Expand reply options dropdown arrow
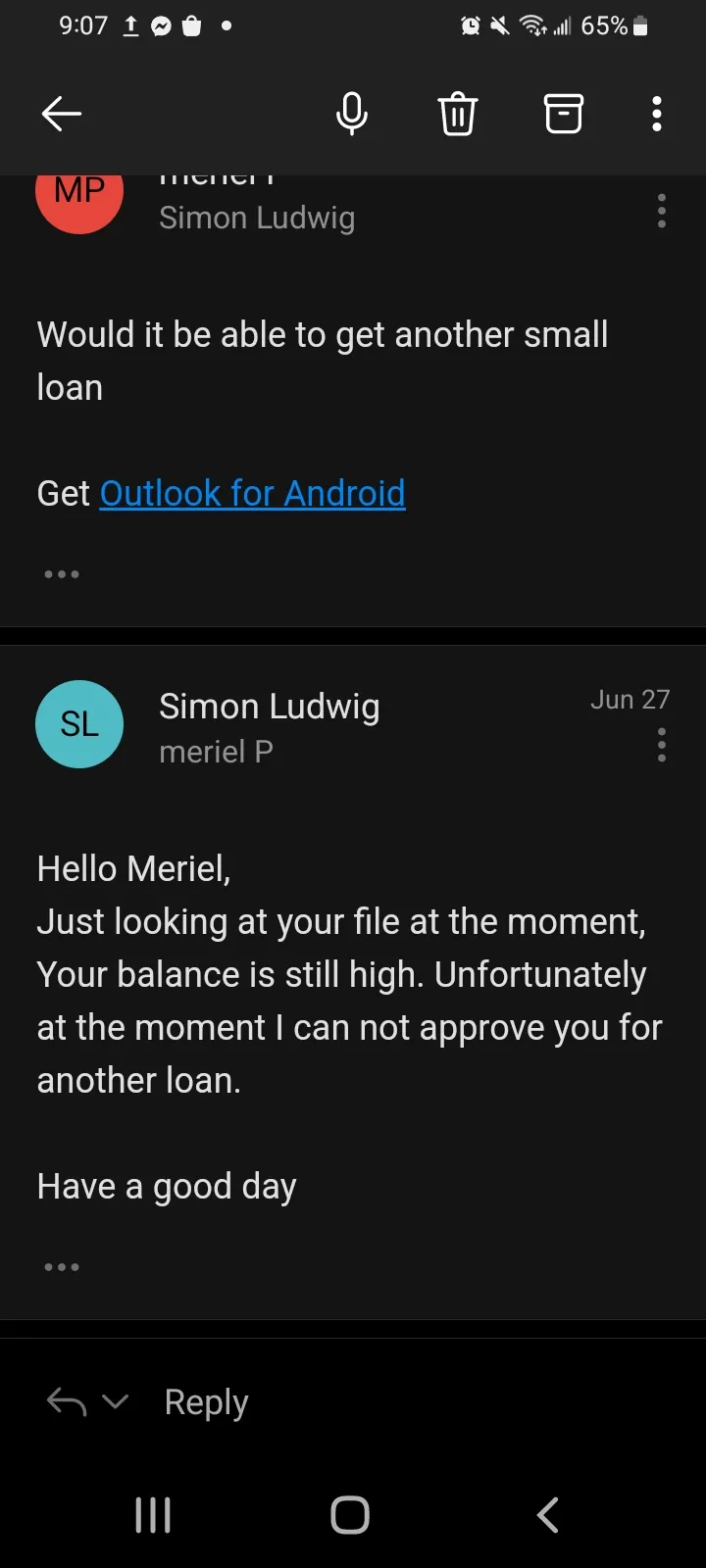 point(116,1402)
